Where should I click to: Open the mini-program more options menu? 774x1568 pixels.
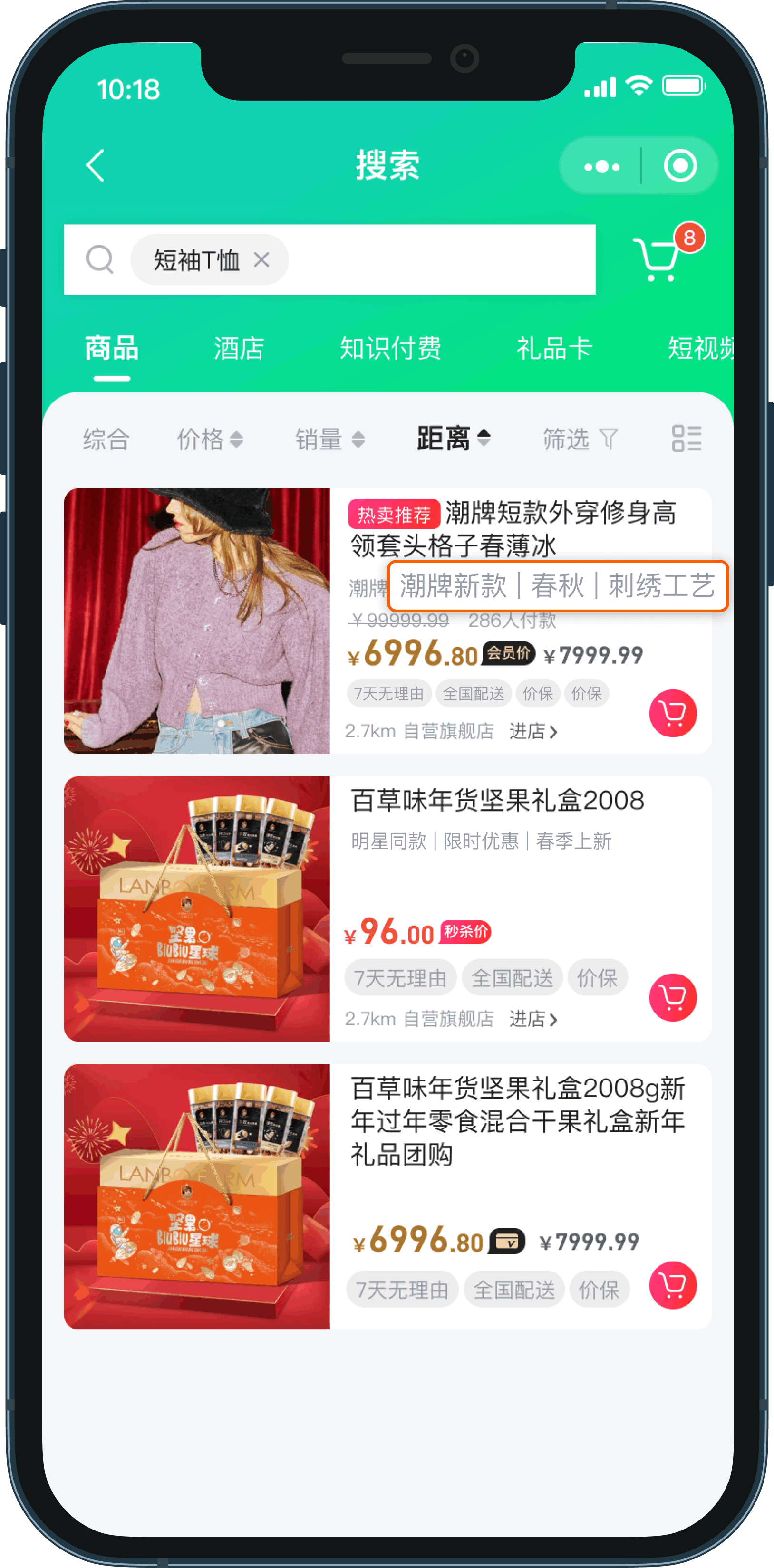(601, 166)
